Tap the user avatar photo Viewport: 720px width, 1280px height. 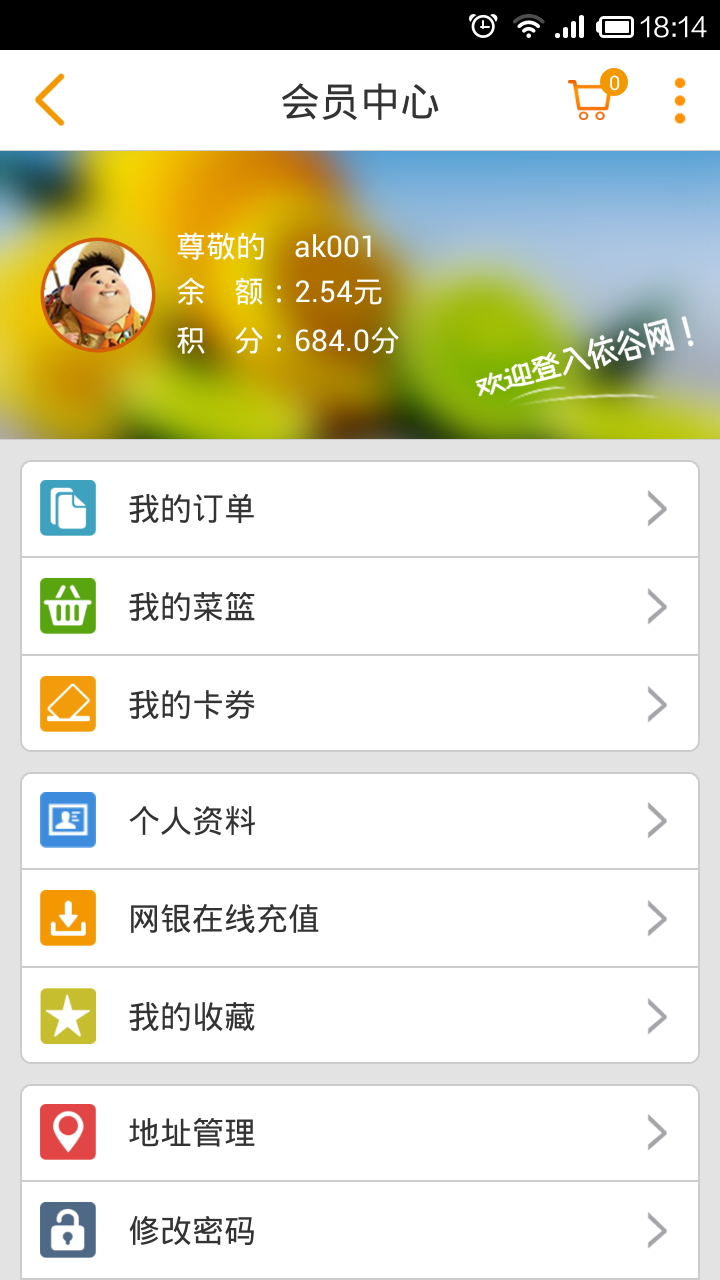[97, 294]
